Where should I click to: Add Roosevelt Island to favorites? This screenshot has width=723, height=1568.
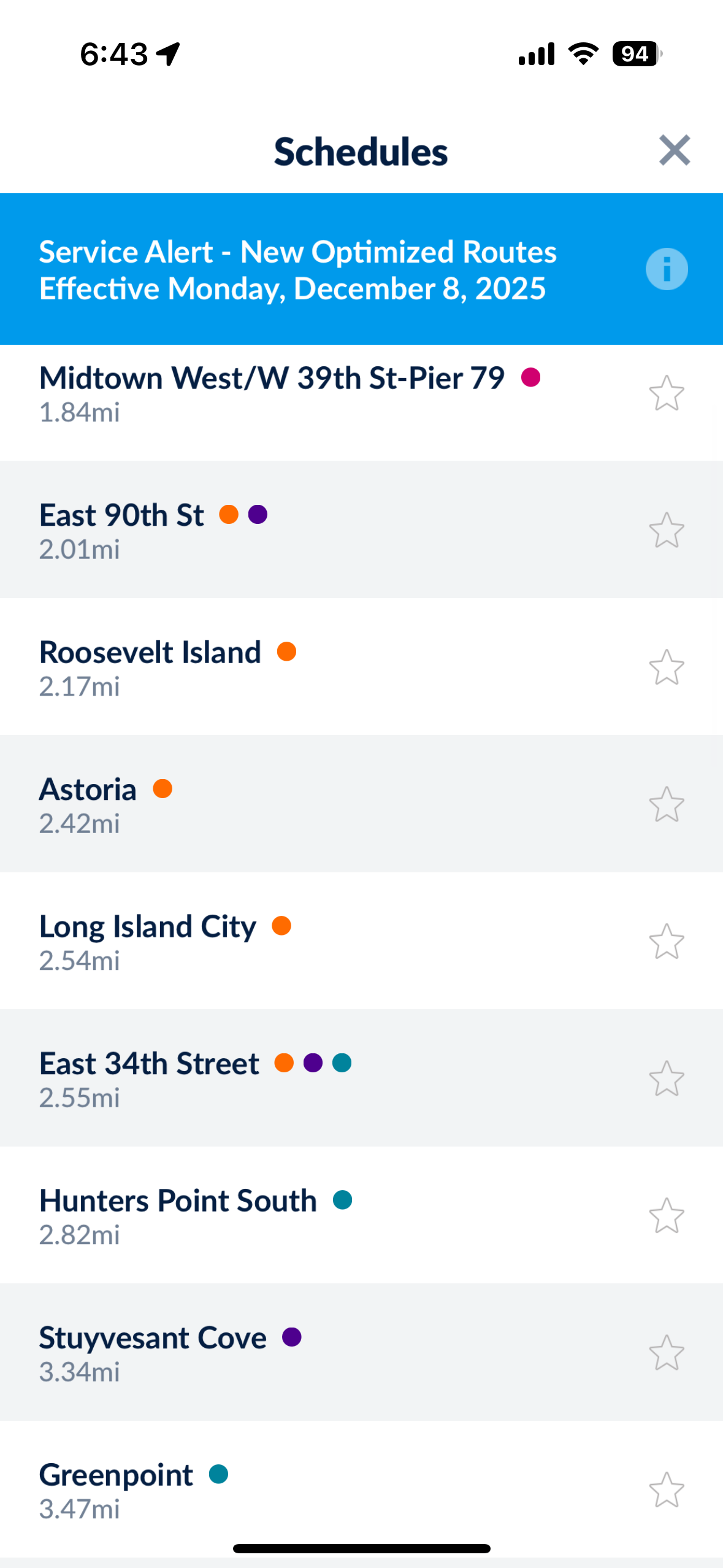coord(666,667)
